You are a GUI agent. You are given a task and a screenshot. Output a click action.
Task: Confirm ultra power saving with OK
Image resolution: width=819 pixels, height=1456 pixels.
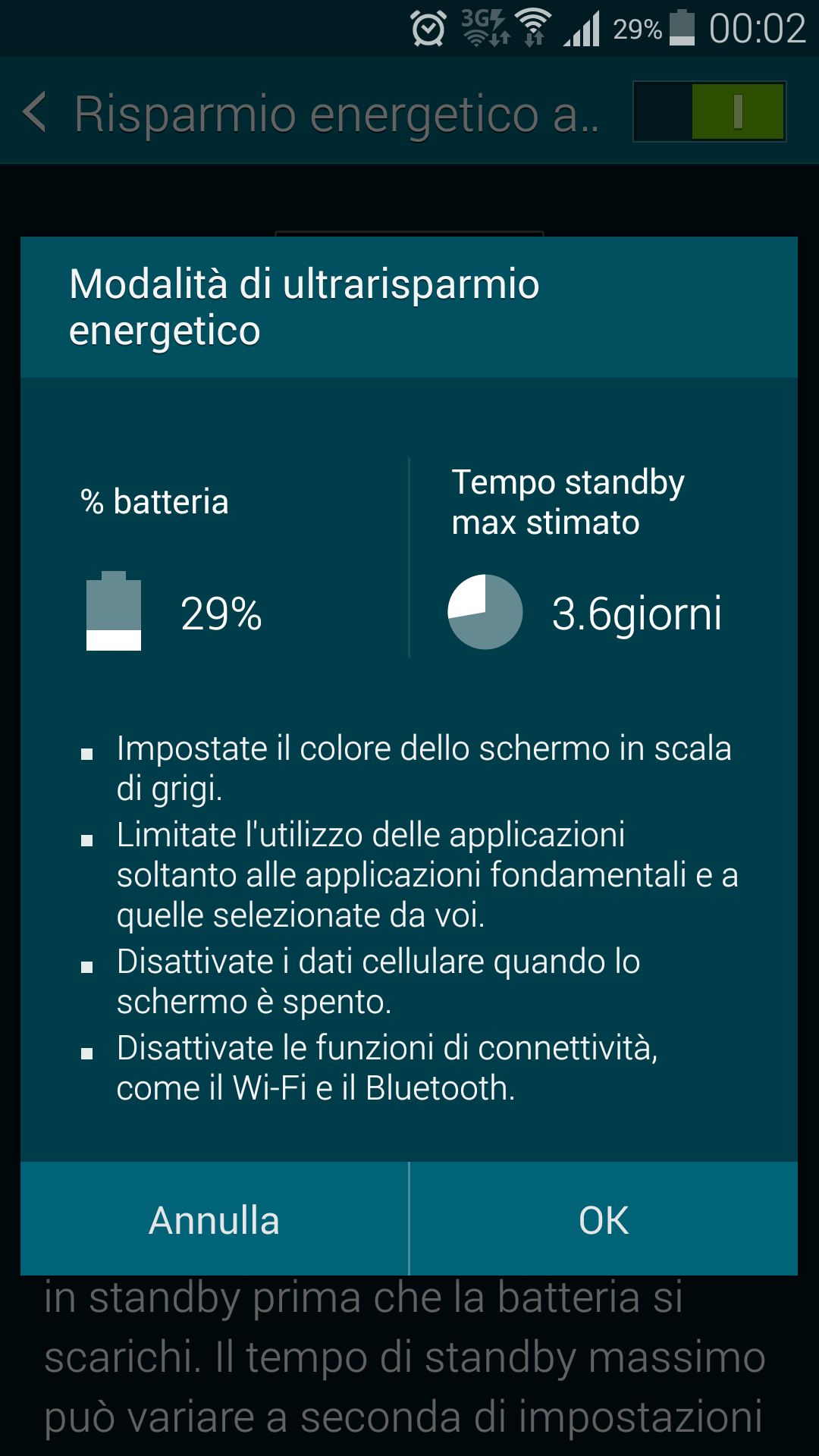(x=604, y=1219)
